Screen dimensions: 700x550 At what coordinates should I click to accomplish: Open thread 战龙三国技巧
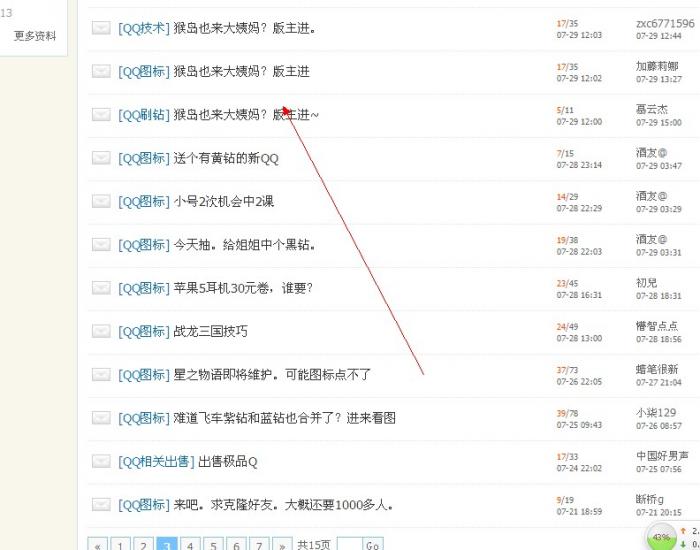pos(210,331)
